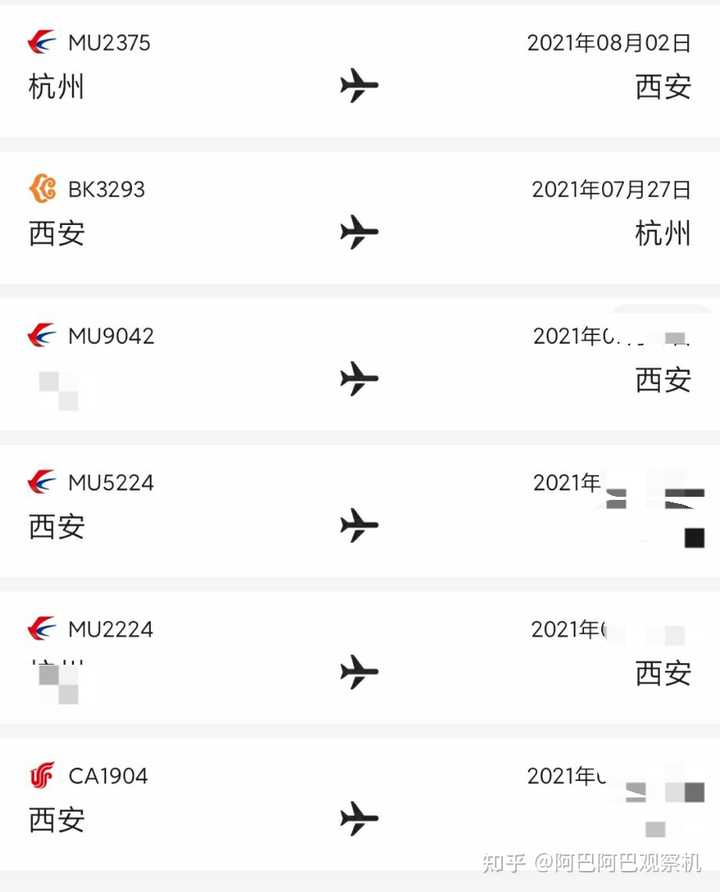View the BK3293 flight record

pos(360,215)
